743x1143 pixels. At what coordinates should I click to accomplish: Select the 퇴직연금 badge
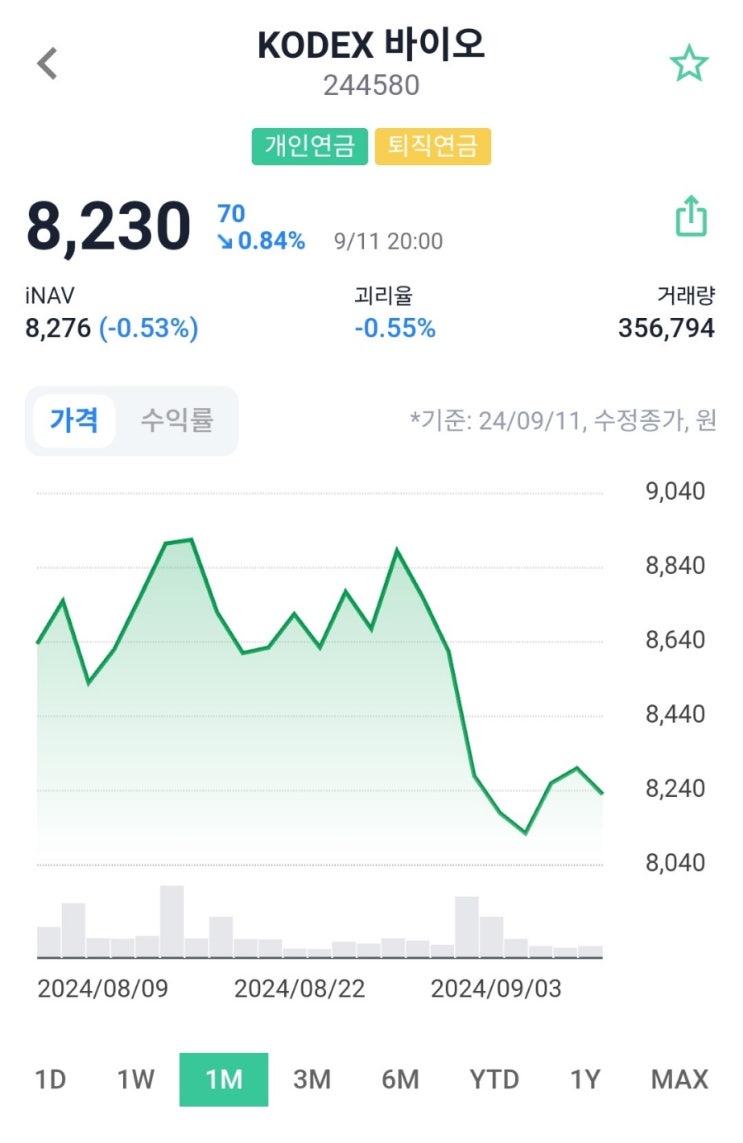pos(432,146)
